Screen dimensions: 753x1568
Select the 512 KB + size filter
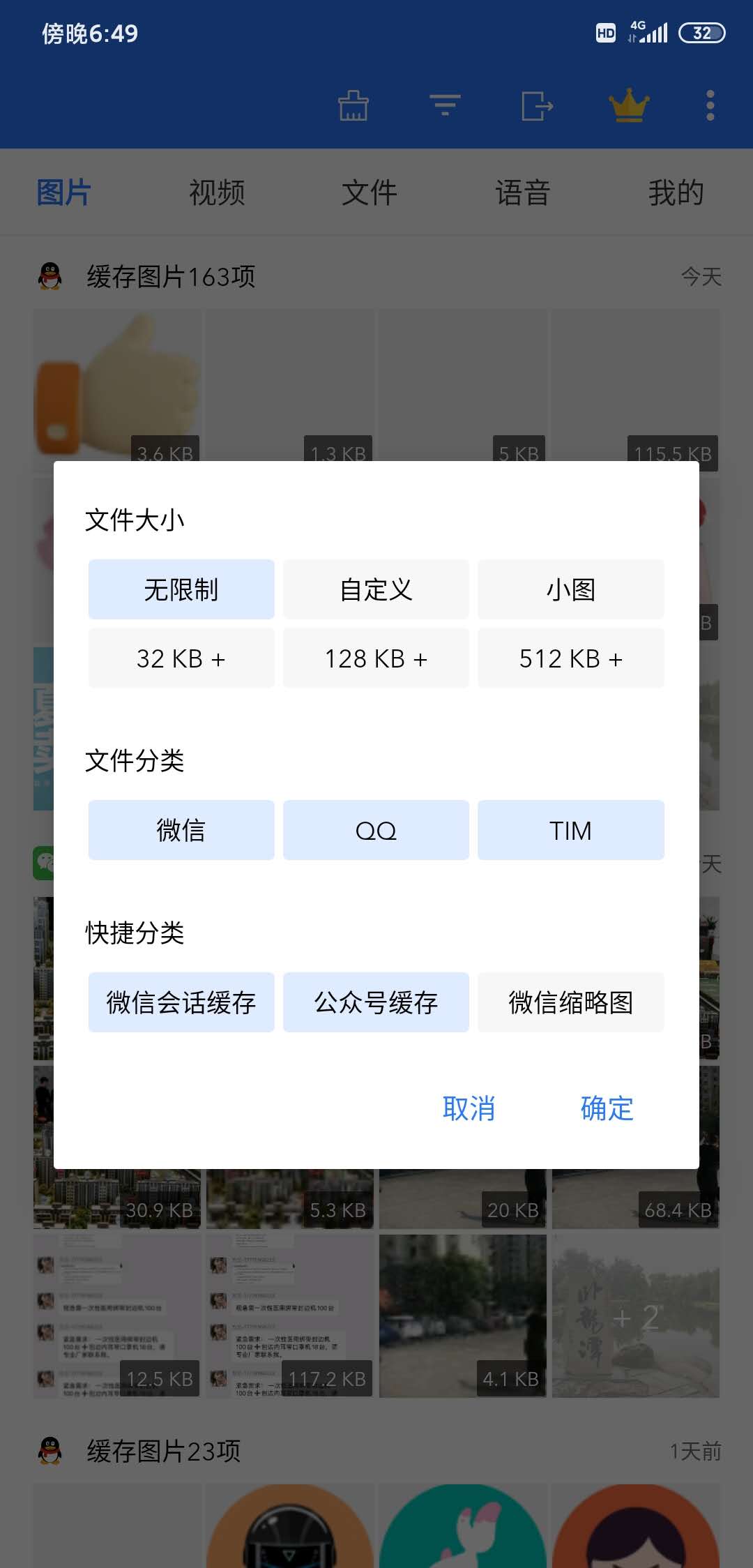point(570,658)
